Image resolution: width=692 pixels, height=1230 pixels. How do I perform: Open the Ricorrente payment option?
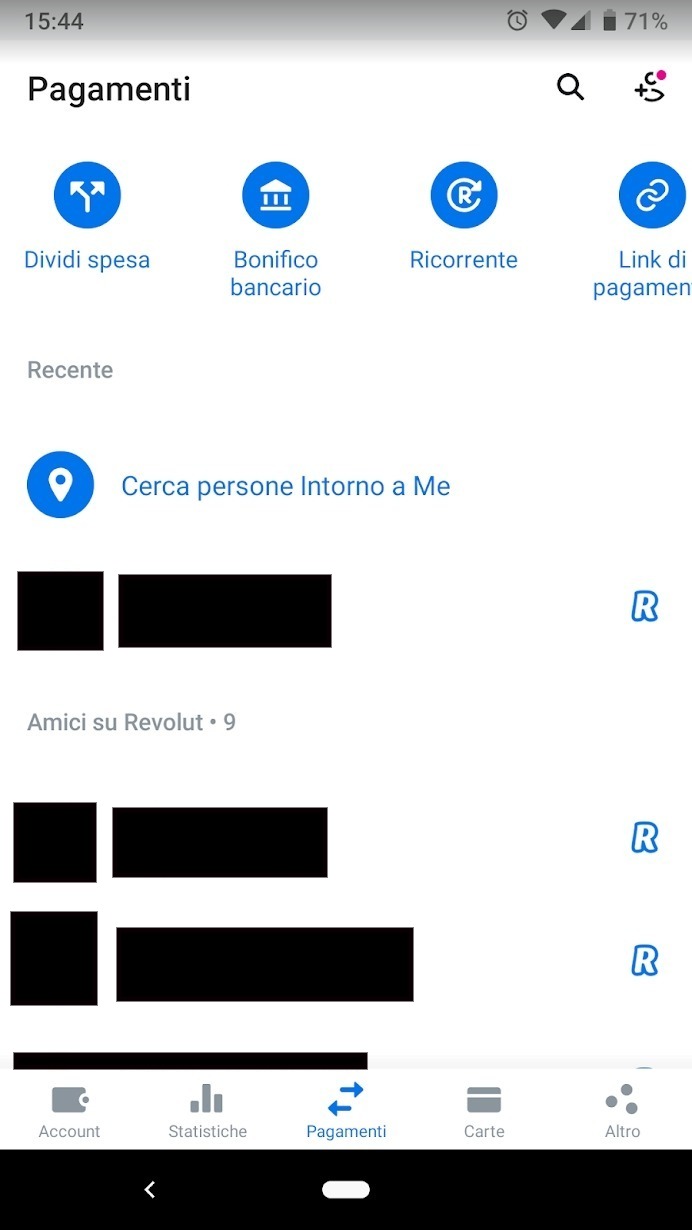click(464, 195)
